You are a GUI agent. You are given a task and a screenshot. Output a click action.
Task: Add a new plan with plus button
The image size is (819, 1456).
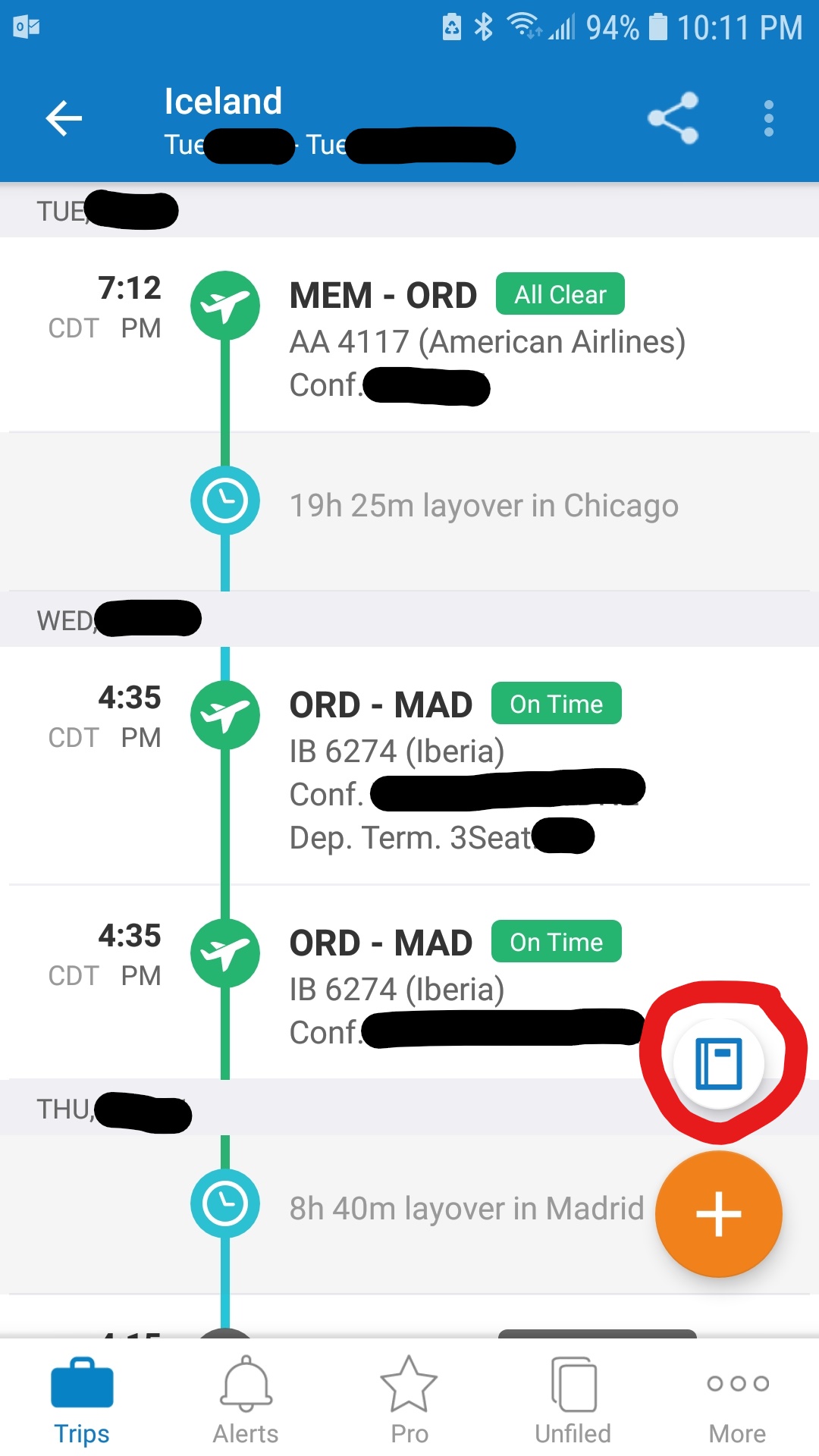[718, 1213]
